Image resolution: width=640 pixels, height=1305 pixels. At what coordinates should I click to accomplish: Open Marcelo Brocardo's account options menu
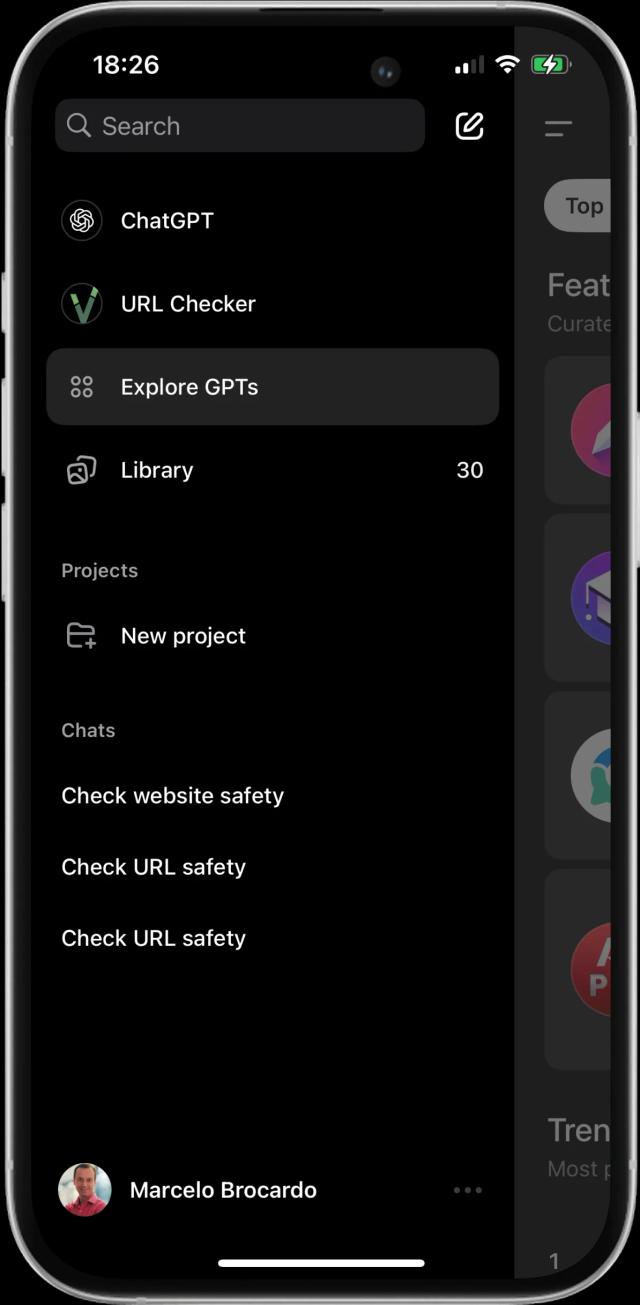click(467, 1190)
